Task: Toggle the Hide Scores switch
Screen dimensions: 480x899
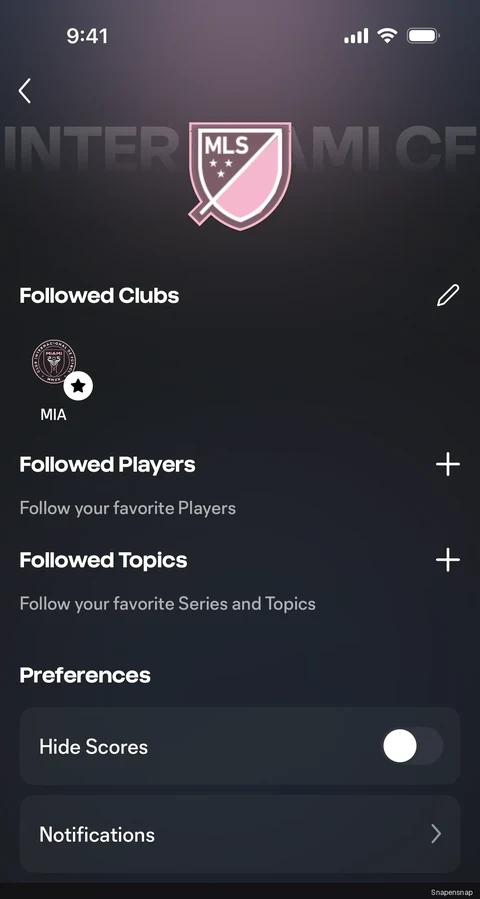Action: pos(413,746)
